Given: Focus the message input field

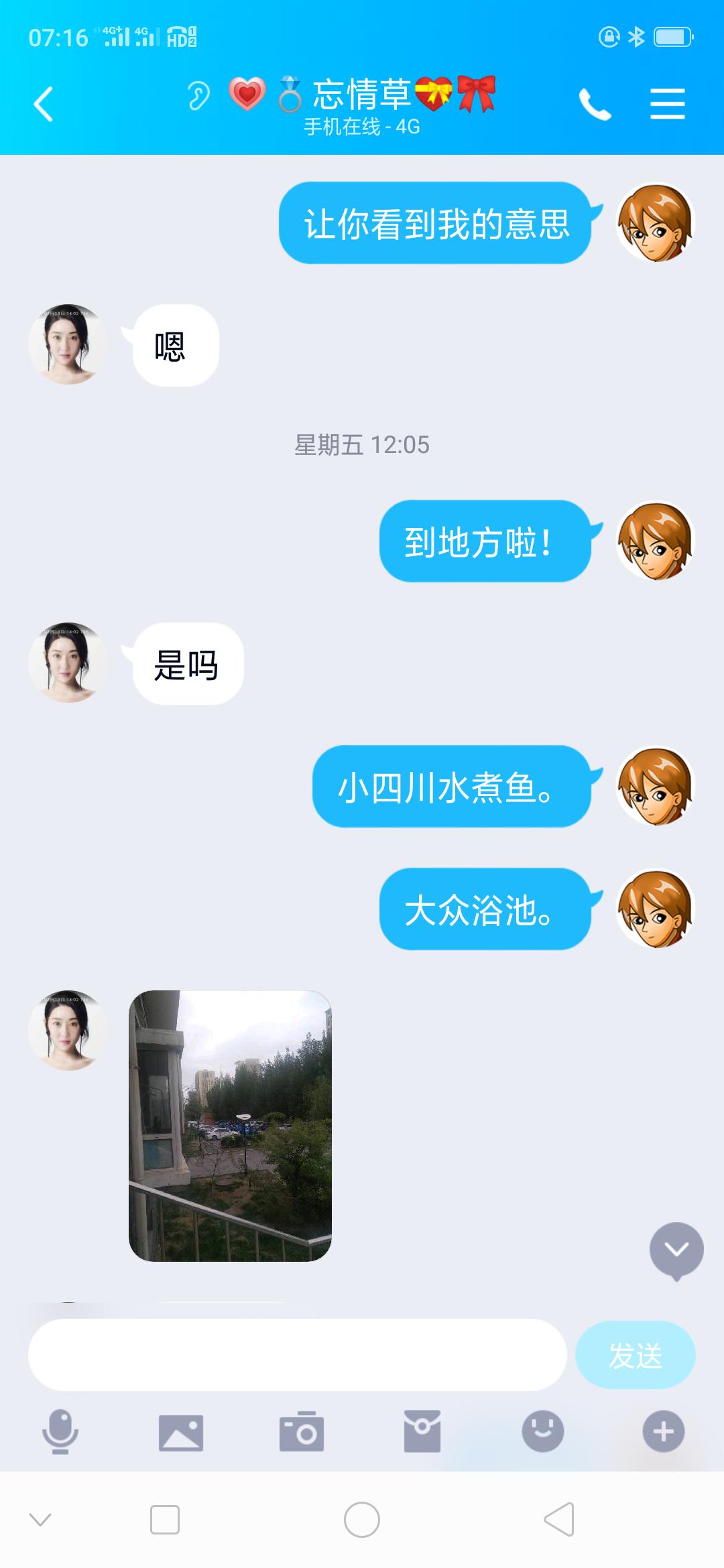Looking at the screenshot, I should pyautogui.click(x=297, y=1355).
